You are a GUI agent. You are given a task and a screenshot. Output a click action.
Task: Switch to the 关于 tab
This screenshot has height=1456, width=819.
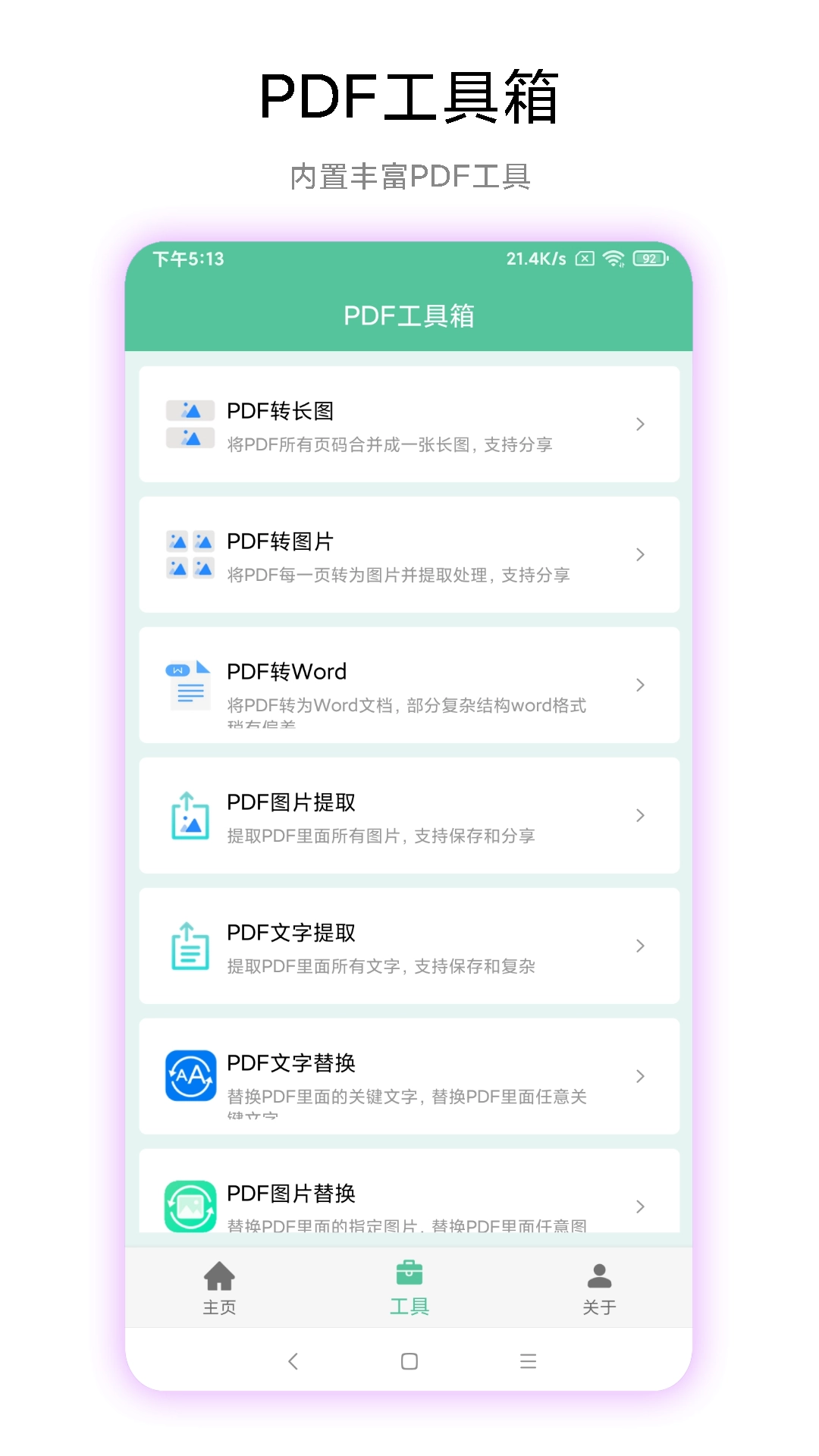click(600, 1289)
